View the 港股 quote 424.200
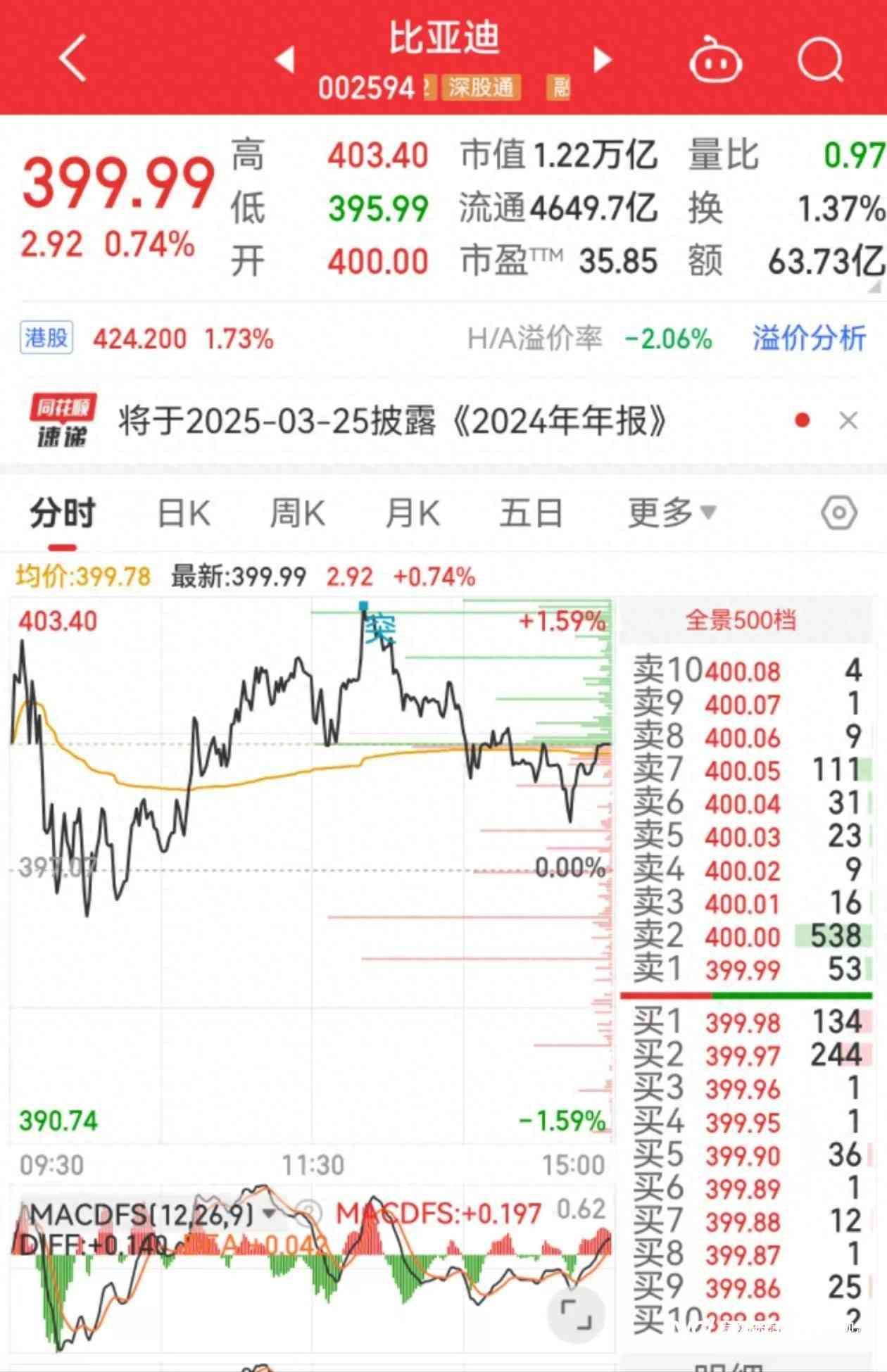The height and width of the screenshot is (1372, 887). (139, 339)
